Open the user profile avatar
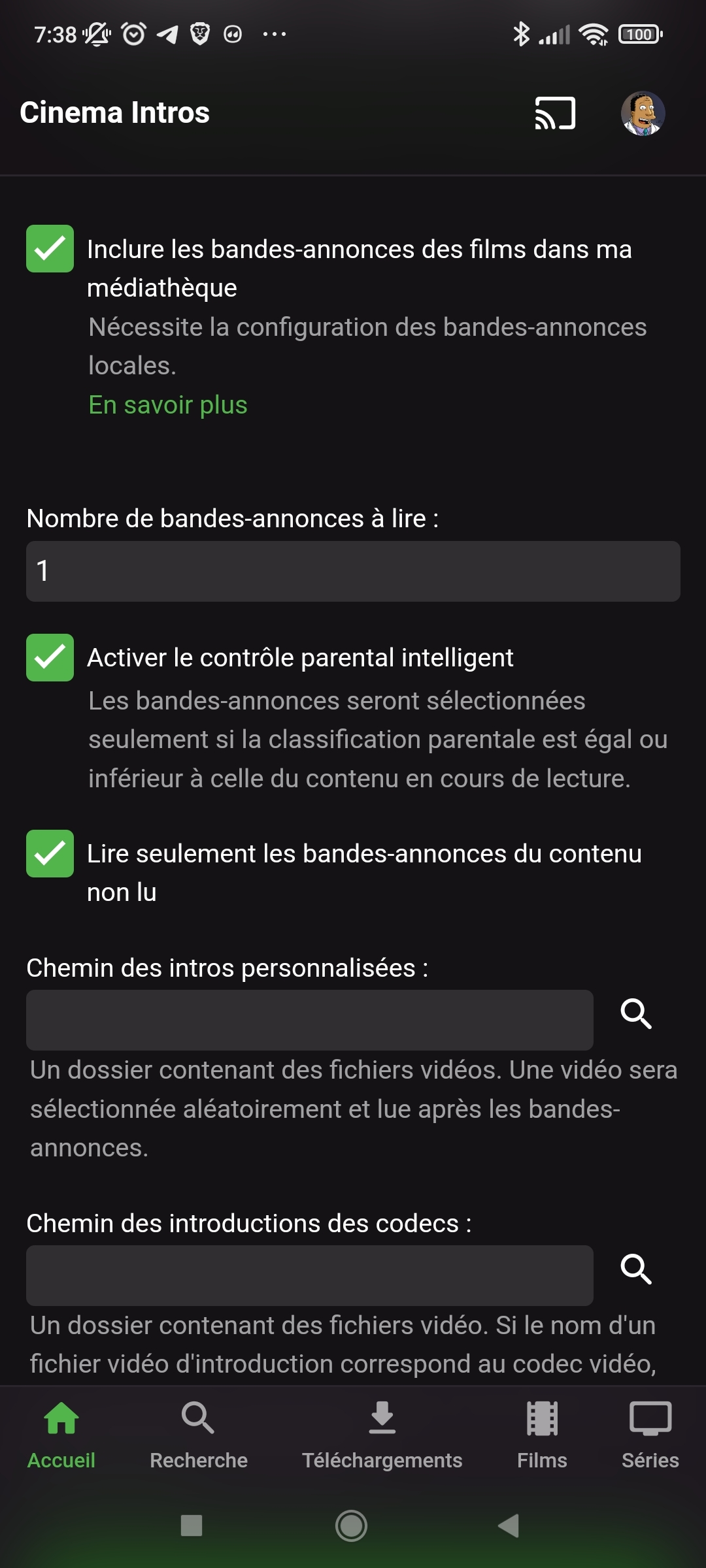 pos(643,113)
